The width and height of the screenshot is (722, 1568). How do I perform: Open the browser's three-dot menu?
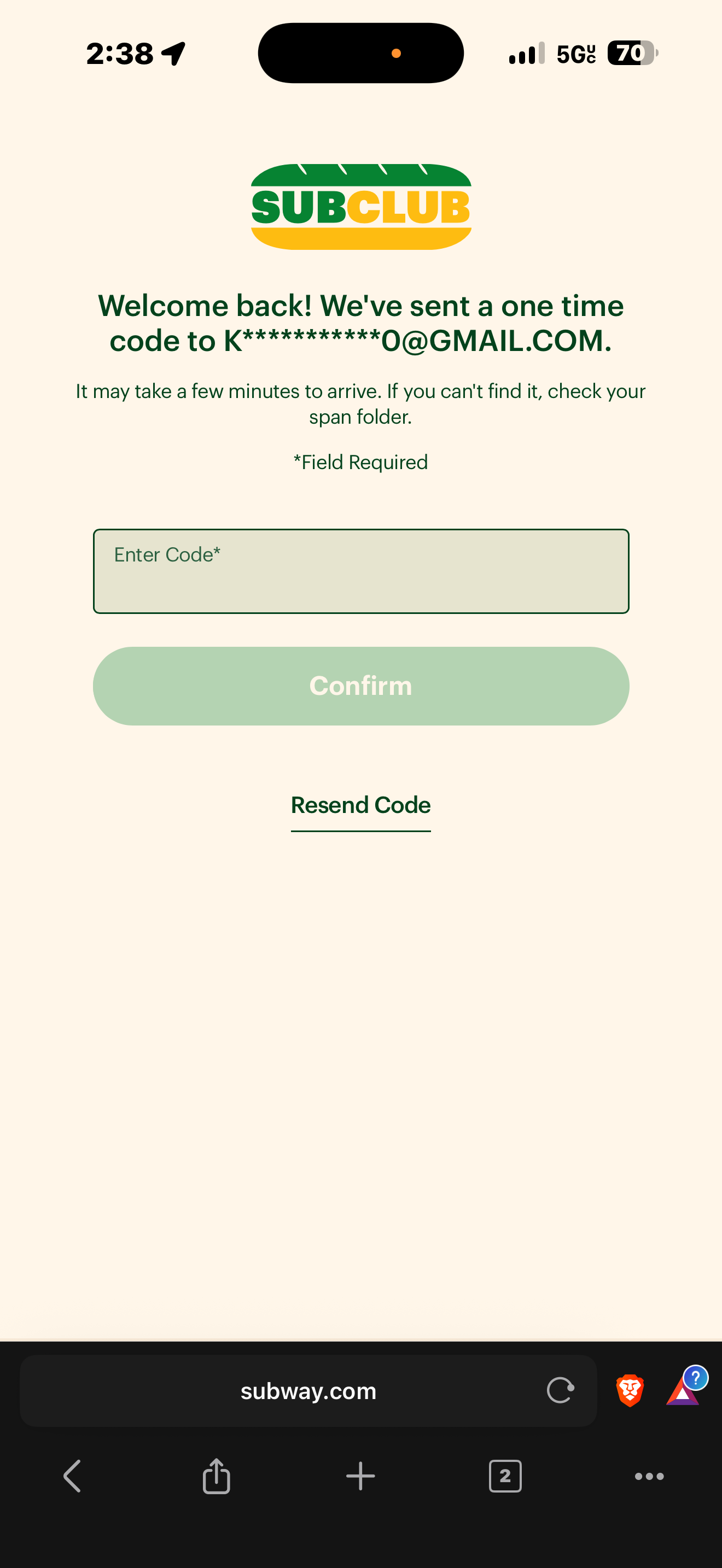pyautogui.click(x=650, y=1476)
